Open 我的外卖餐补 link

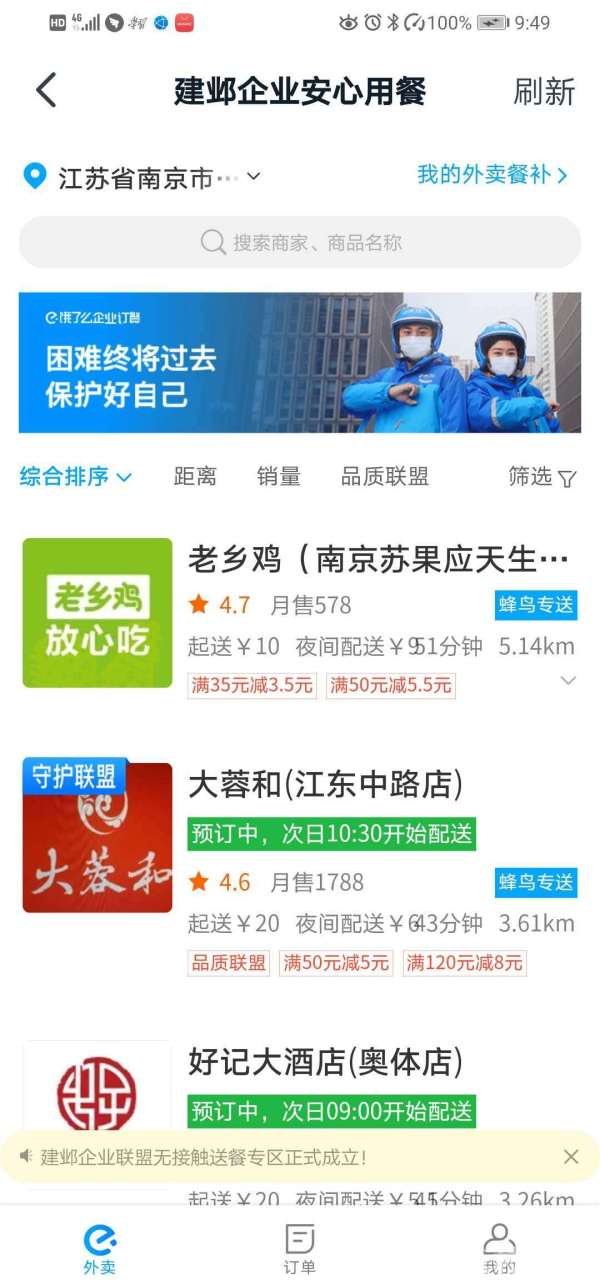pos(492,175)
